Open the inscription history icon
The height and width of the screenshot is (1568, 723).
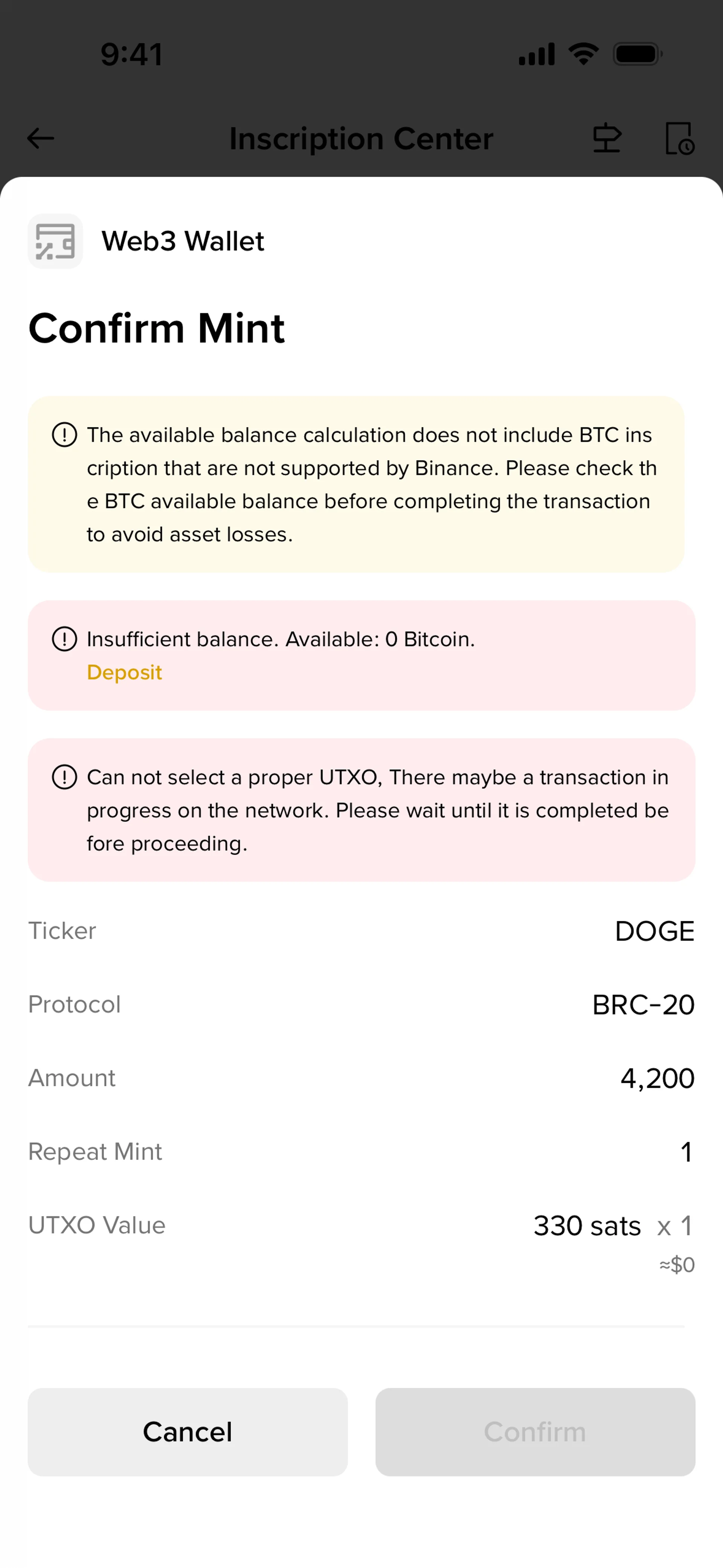679,138
